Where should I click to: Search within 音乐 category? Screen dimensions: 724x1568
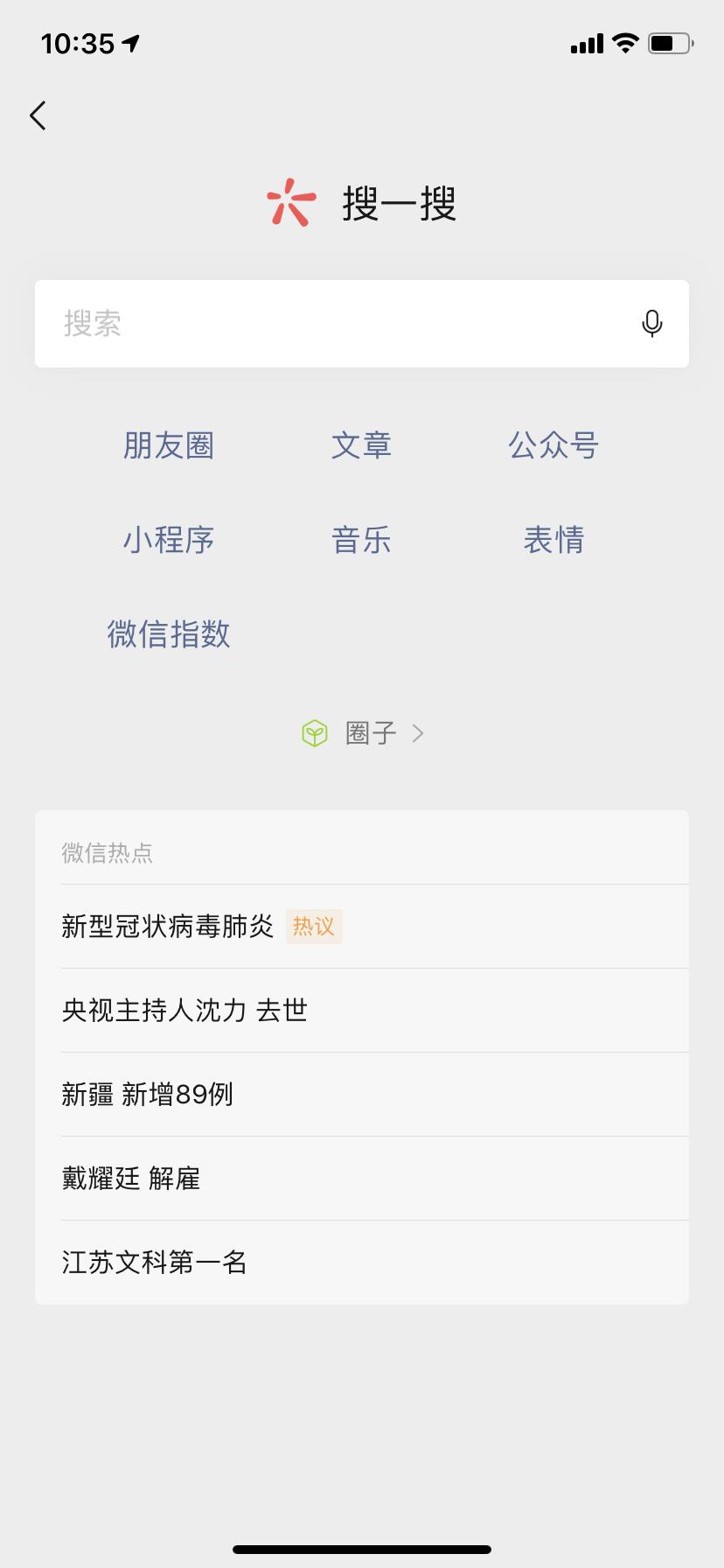point(361,540)
